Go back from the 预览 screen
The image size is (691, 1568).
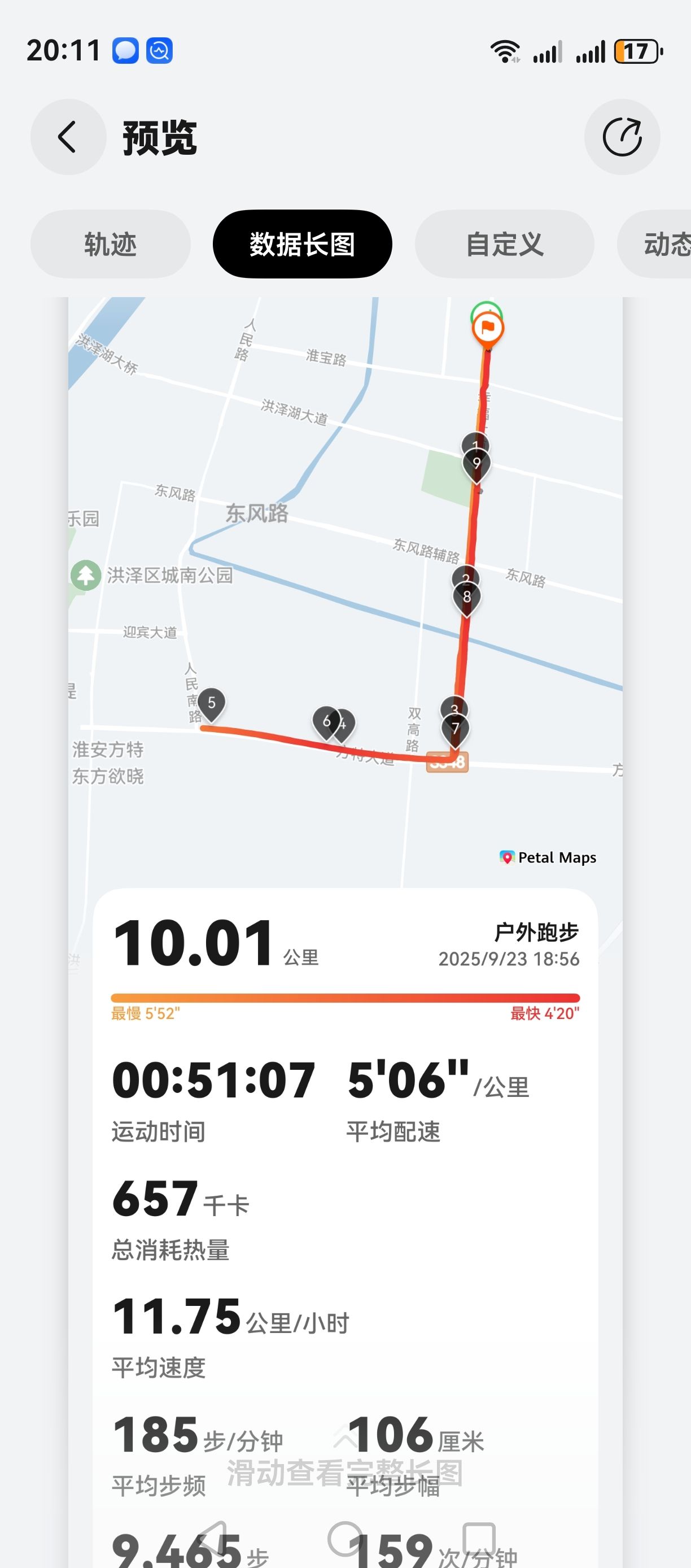pyautogui.click(x=68, y=137)
